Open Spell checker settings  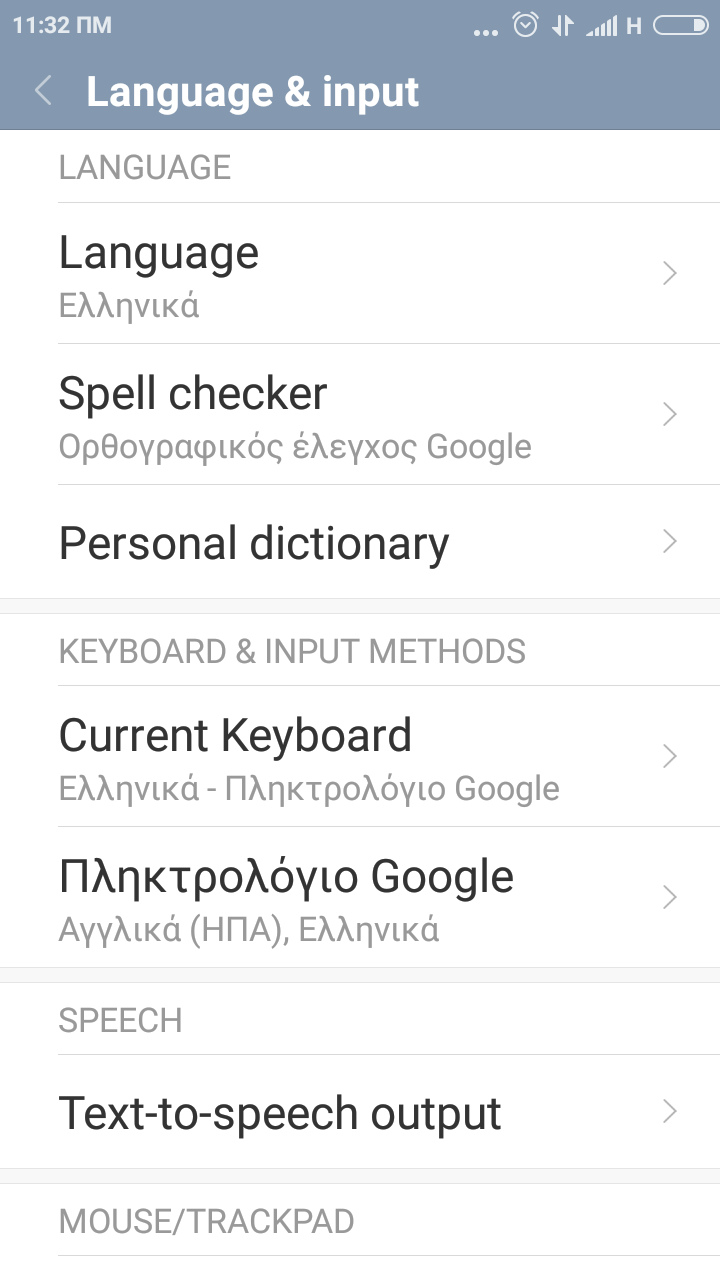(360, 414)
